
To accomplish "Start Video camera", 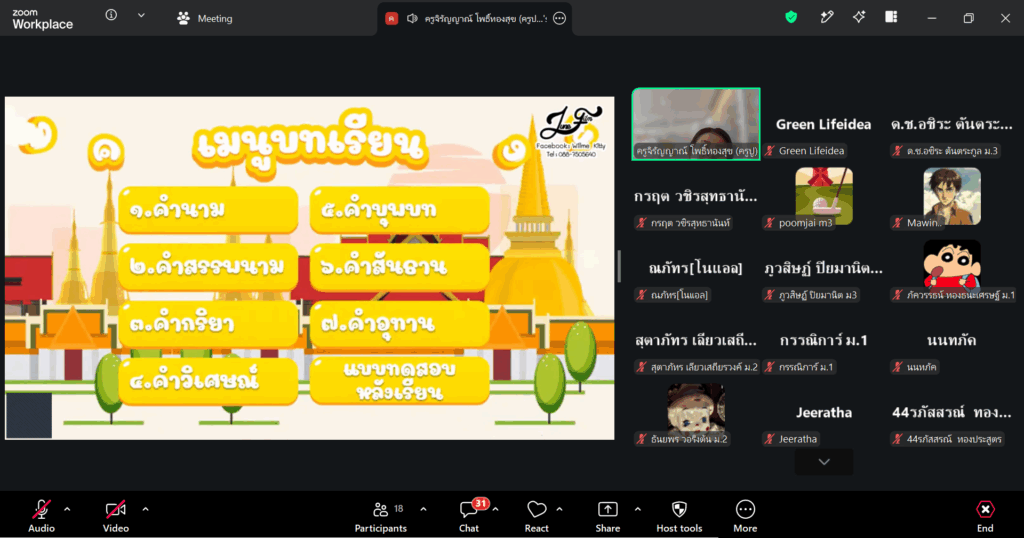I will coord(116,516).
